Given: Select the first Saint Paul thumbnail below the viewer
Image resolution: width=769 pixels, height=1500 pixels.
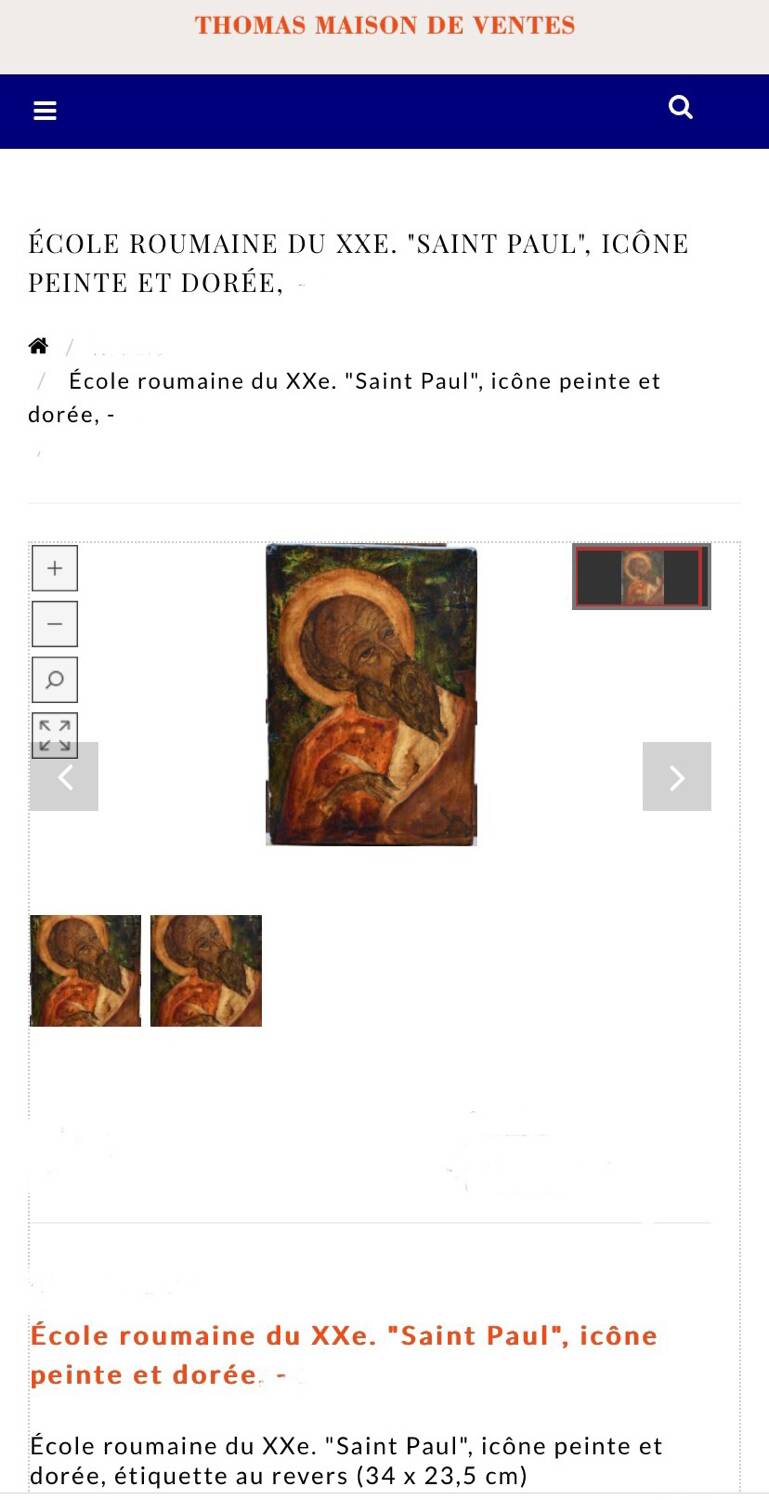Looking at the screenshot, I should (x=85, y=969).
